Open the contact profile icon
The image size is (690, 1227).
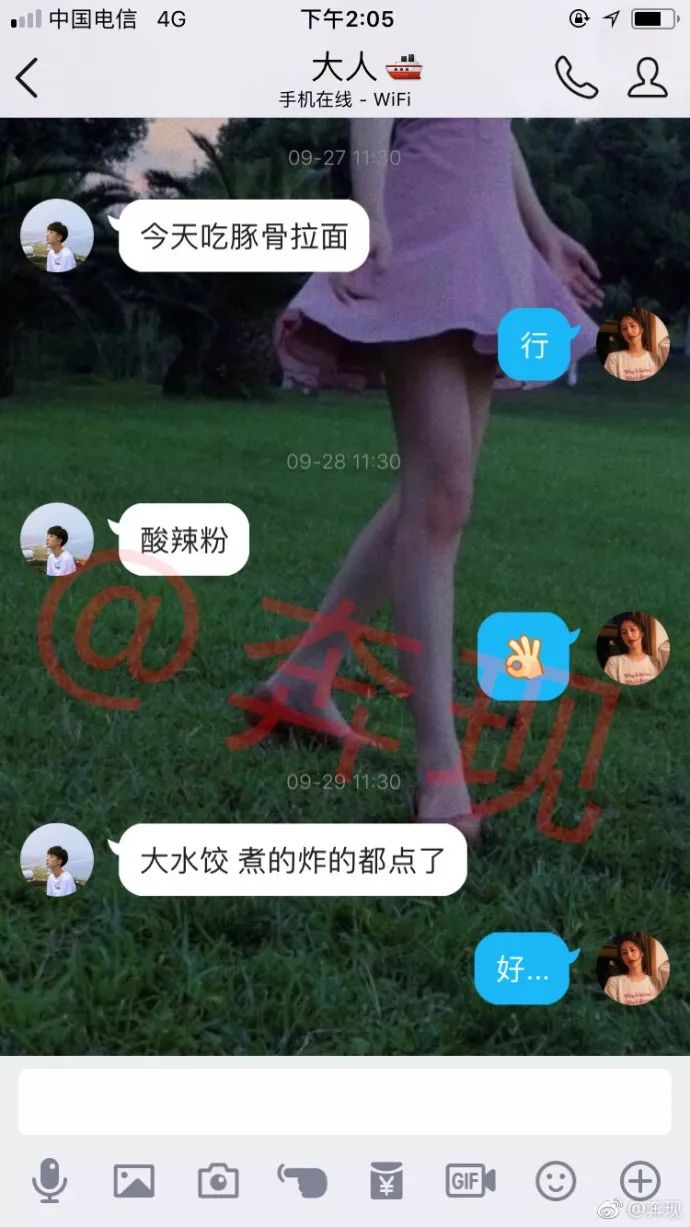(647, 77)
